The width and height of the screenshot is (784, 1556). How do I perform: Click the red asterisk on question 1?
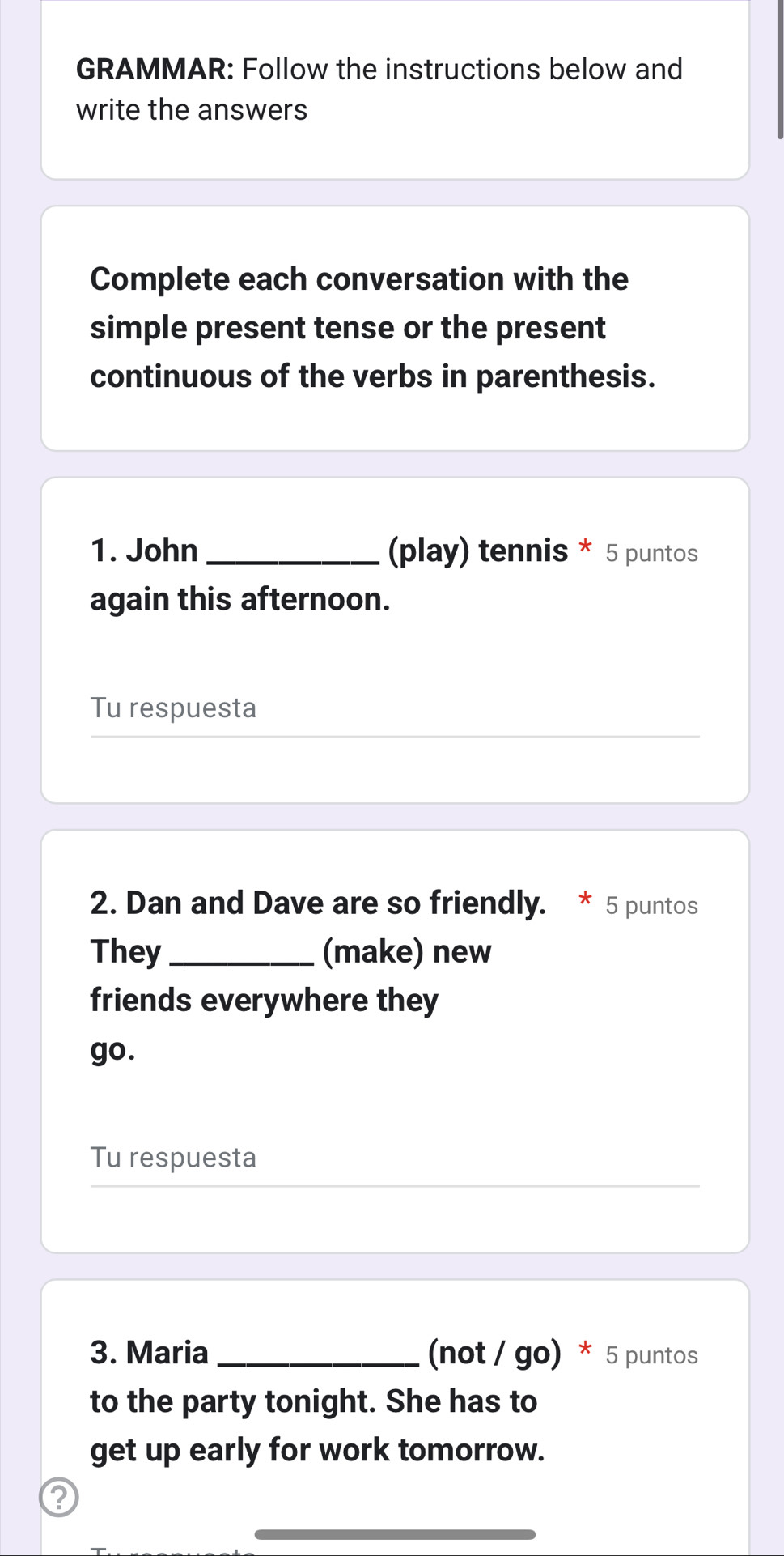click(586, 547)
